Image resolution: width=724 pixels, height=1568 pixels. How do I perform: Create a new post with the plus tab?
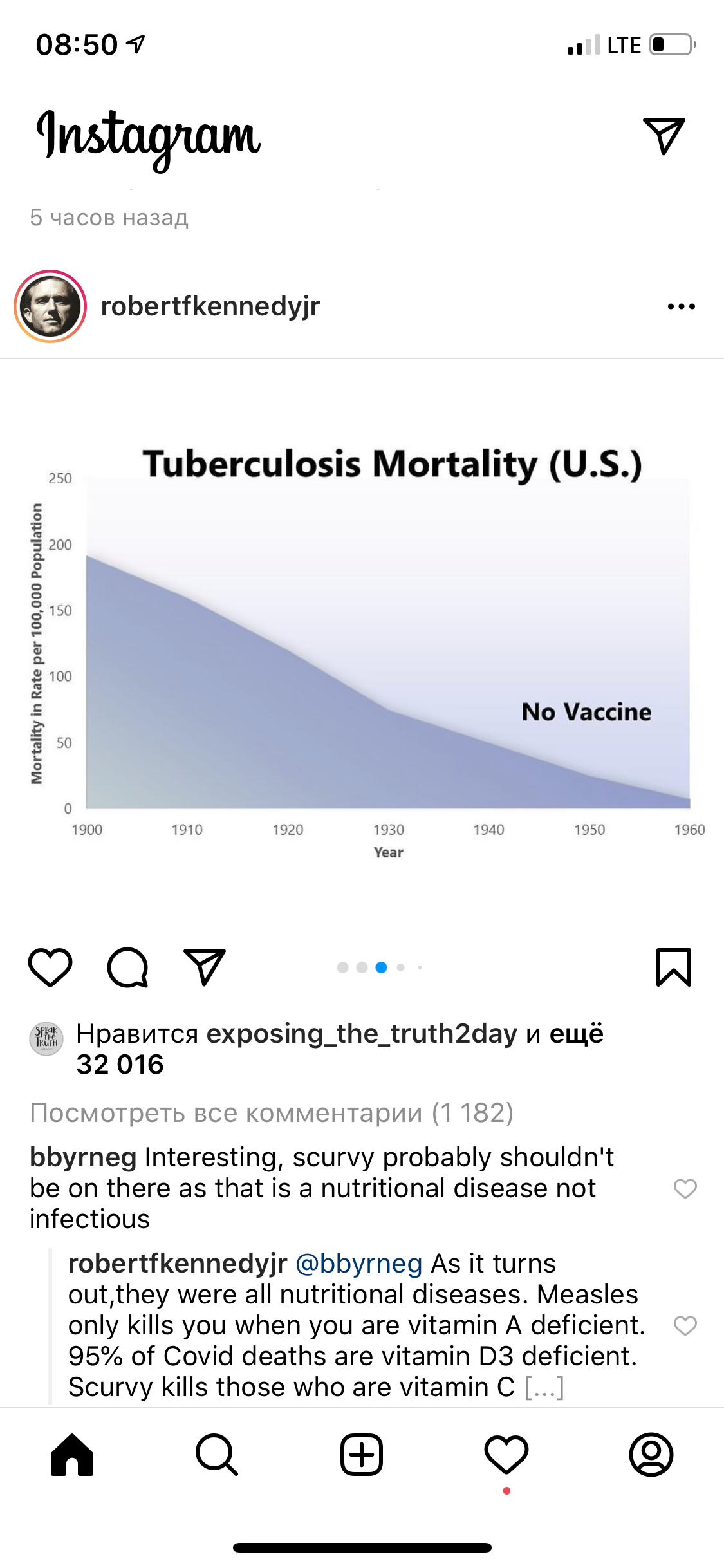tap(362, 1455)
